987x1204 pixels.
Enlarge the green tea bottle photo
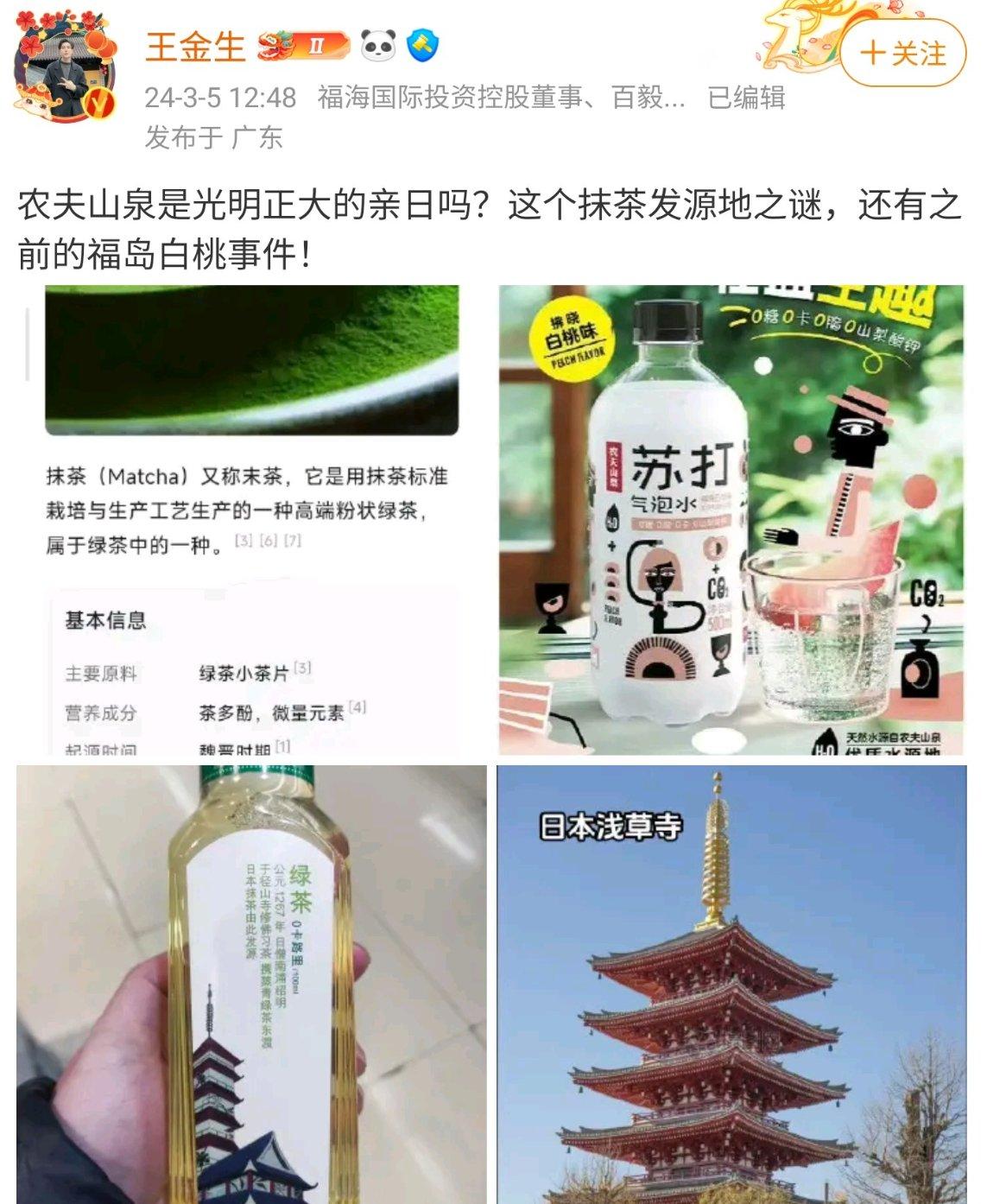coord(250,985)
